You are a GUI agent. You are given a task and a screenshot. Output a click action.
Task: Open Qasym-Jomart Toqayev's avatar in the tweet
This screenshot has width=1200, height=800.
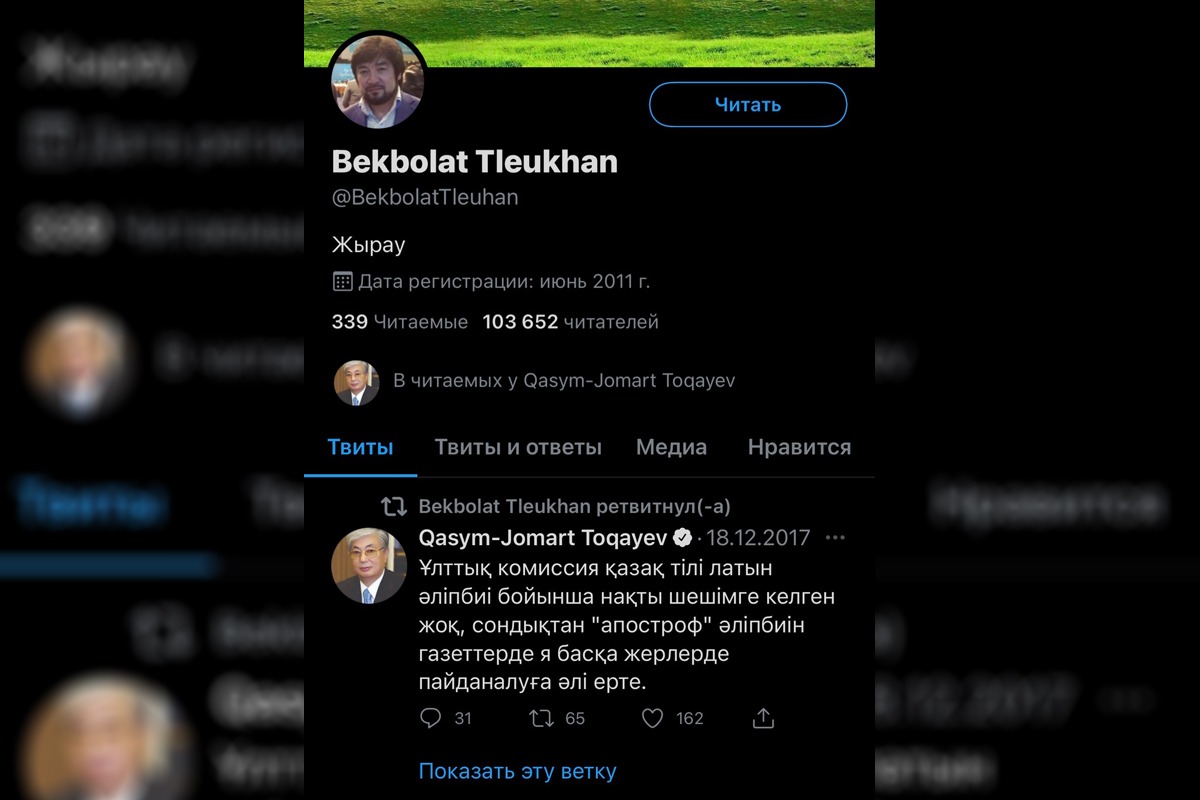point(368,565)
